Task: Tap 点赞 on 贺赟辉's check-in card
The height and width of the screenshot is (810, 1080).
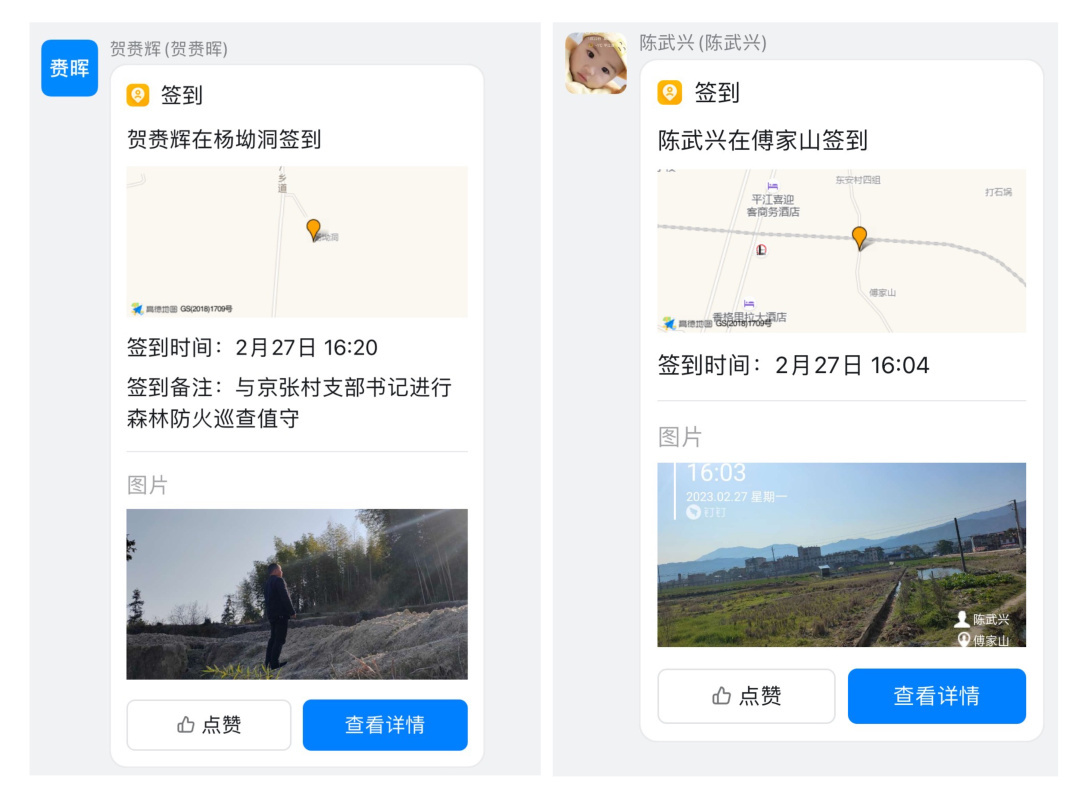Action: tap(209, 725)
